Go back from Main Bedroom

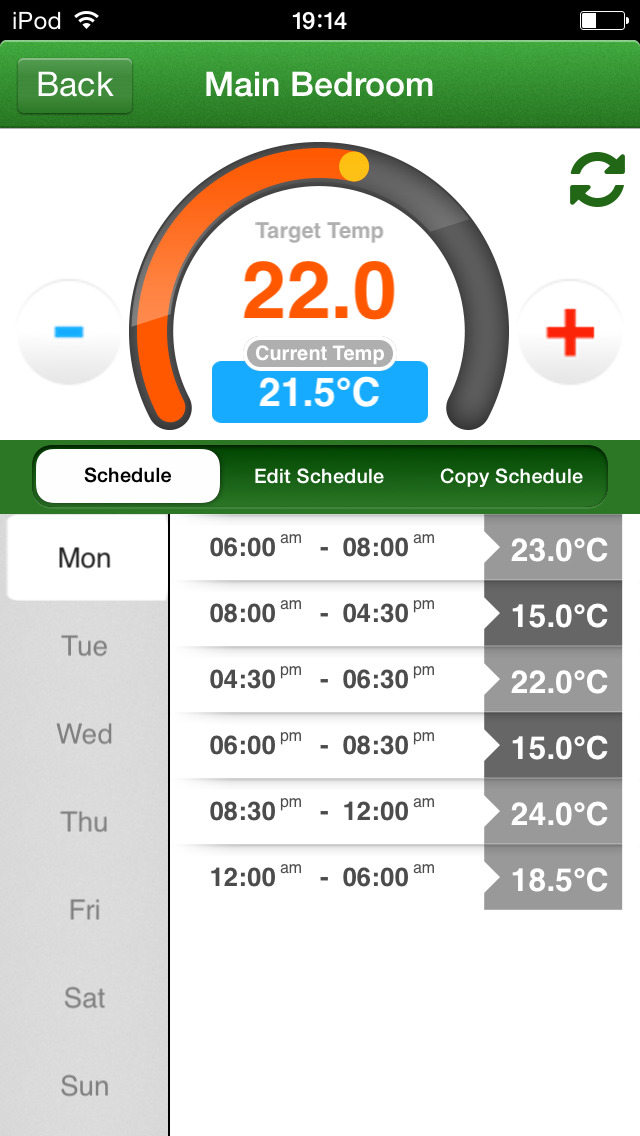[74, 85]
